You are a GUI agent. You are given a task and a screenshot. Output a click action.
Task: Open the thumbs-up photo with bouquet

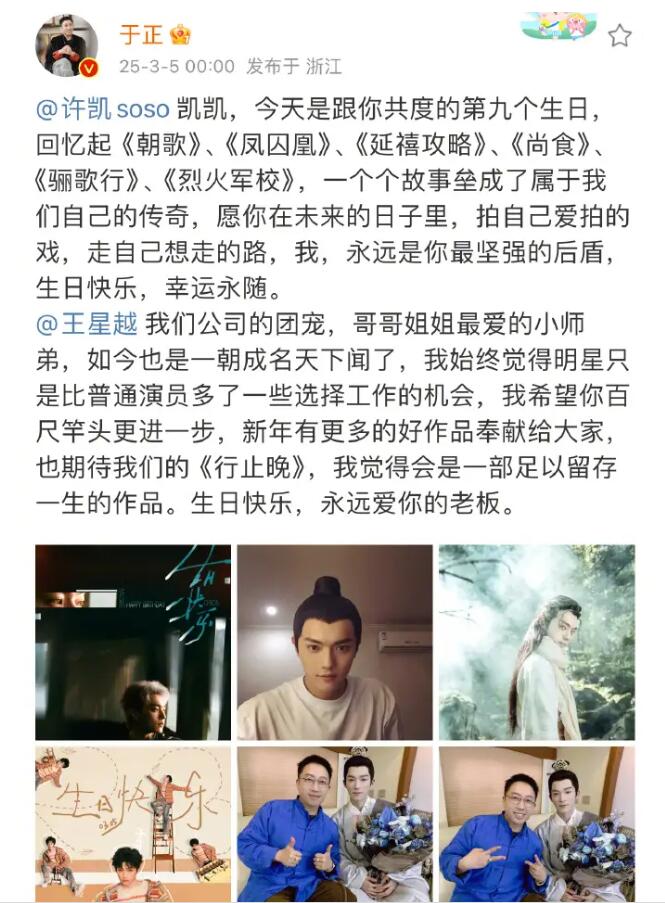click(335, 824)
